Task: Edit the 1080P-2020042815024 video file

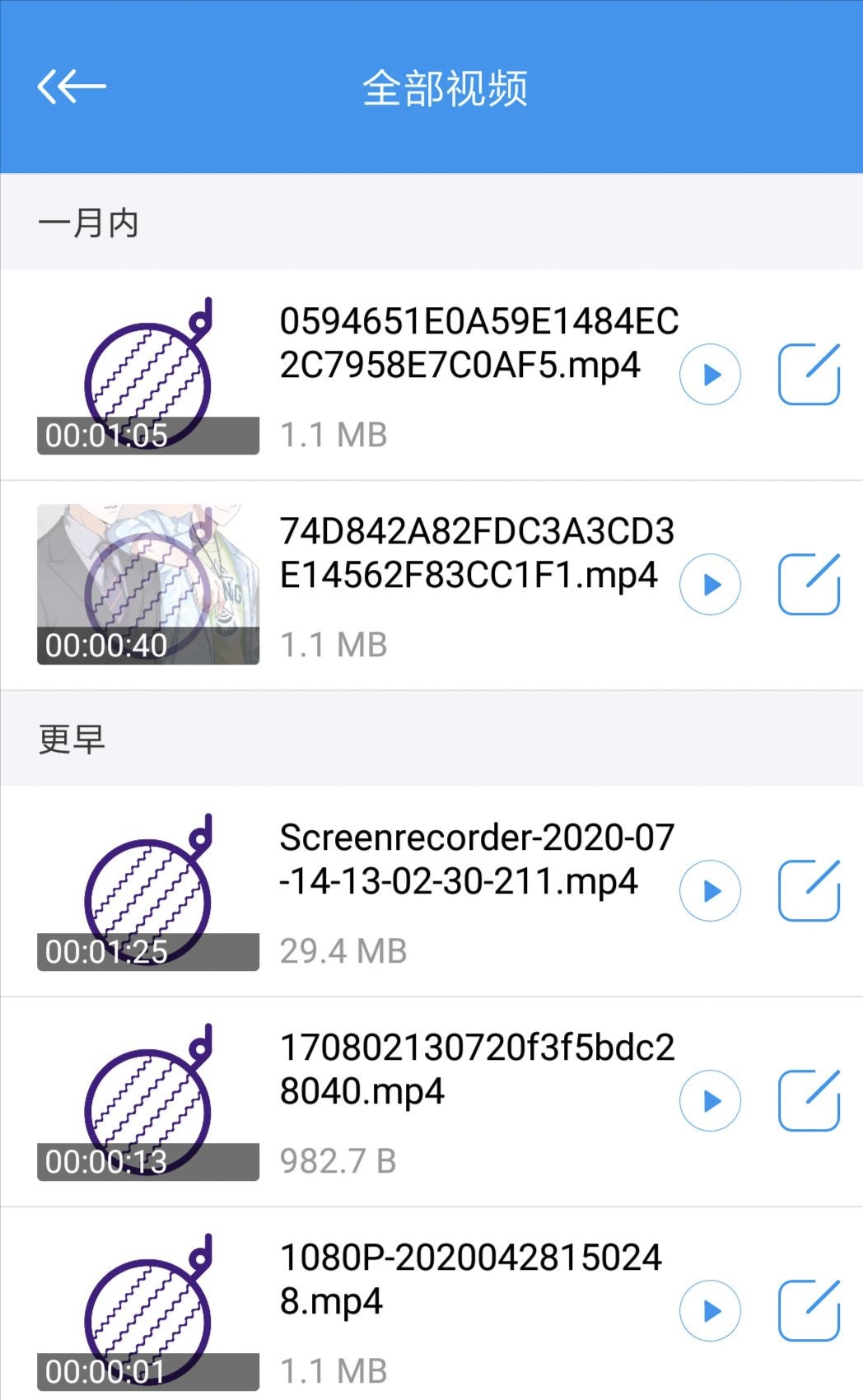Action: 809,1311
